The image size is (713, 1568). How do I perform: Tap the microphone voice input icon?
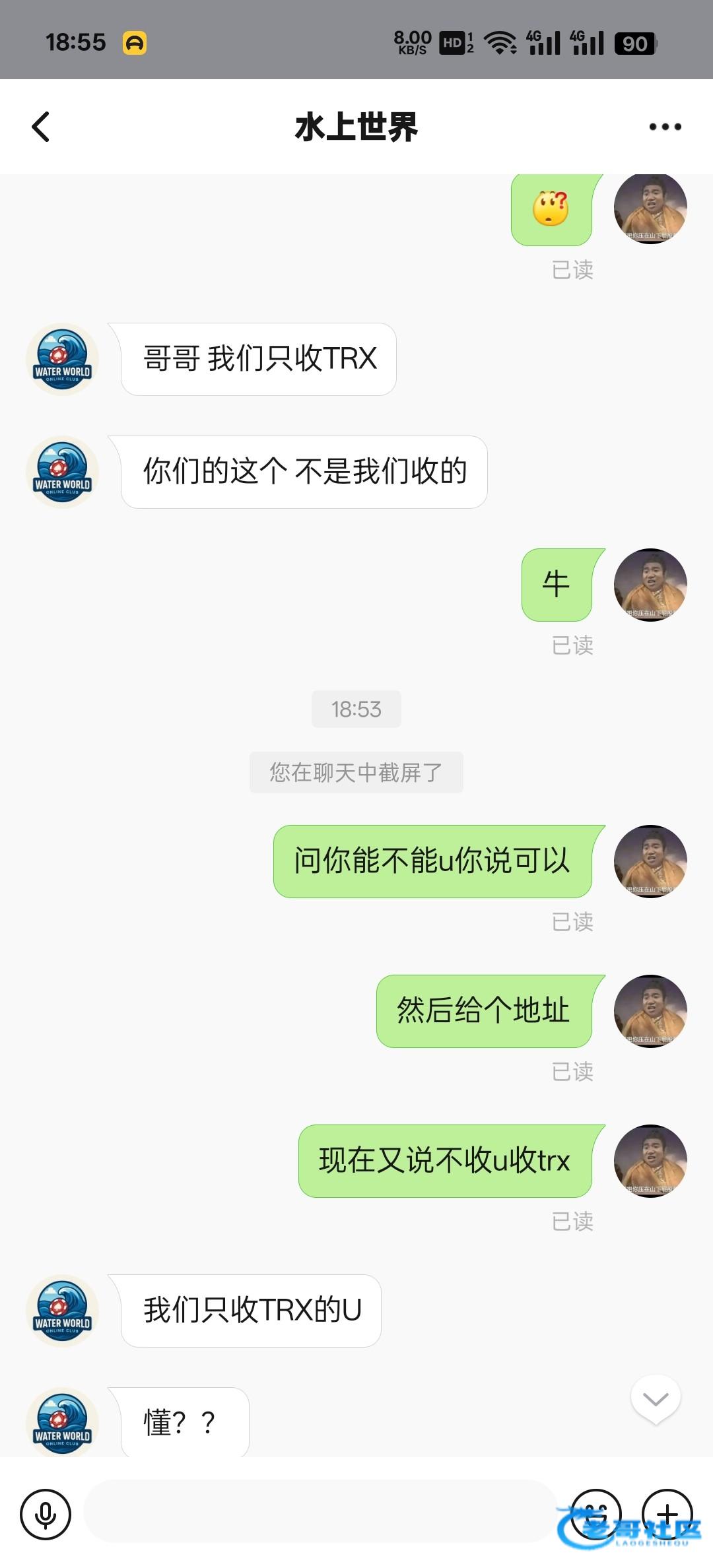point(46,1514)
